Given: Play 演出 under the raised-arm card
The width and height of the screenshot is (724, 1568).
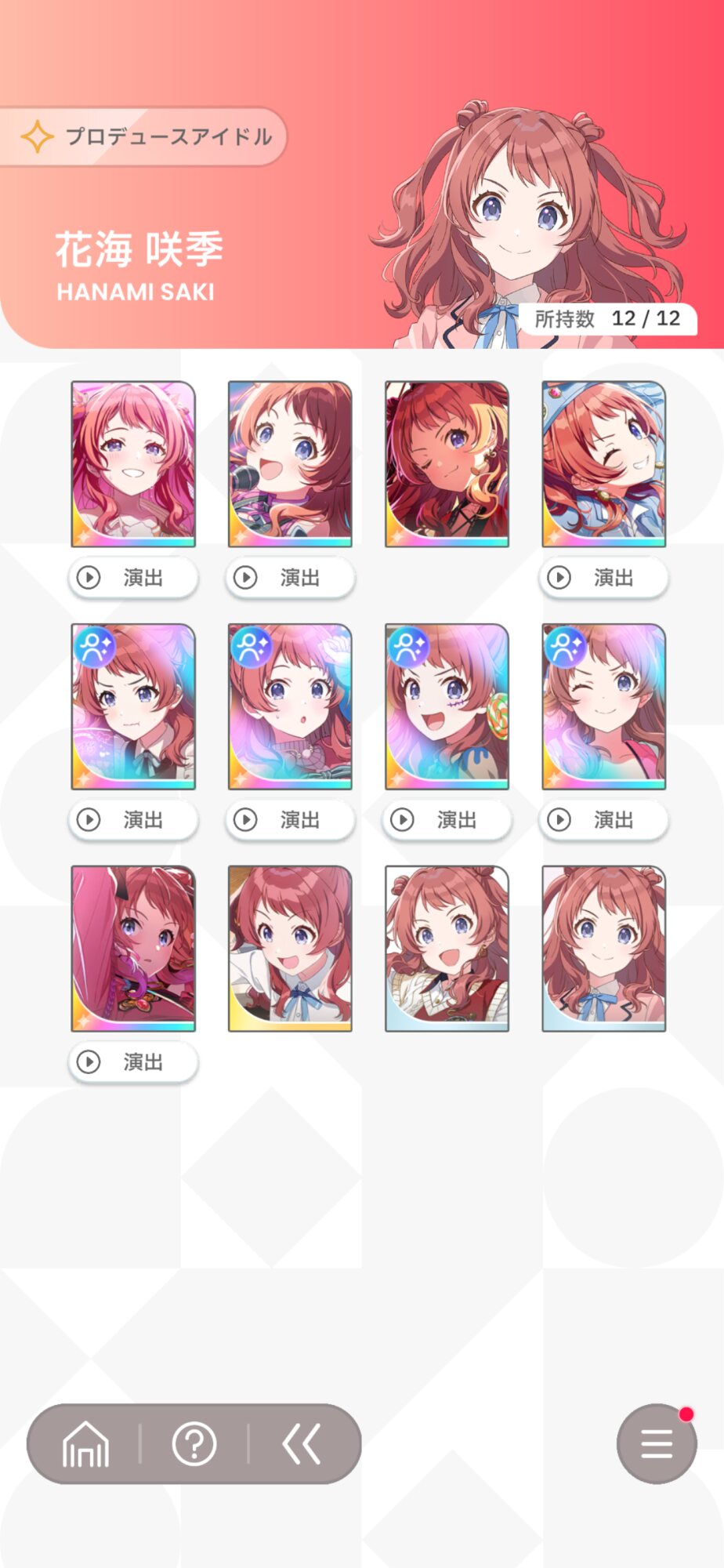Looking at the screenshot, I should pos(133,1062).
